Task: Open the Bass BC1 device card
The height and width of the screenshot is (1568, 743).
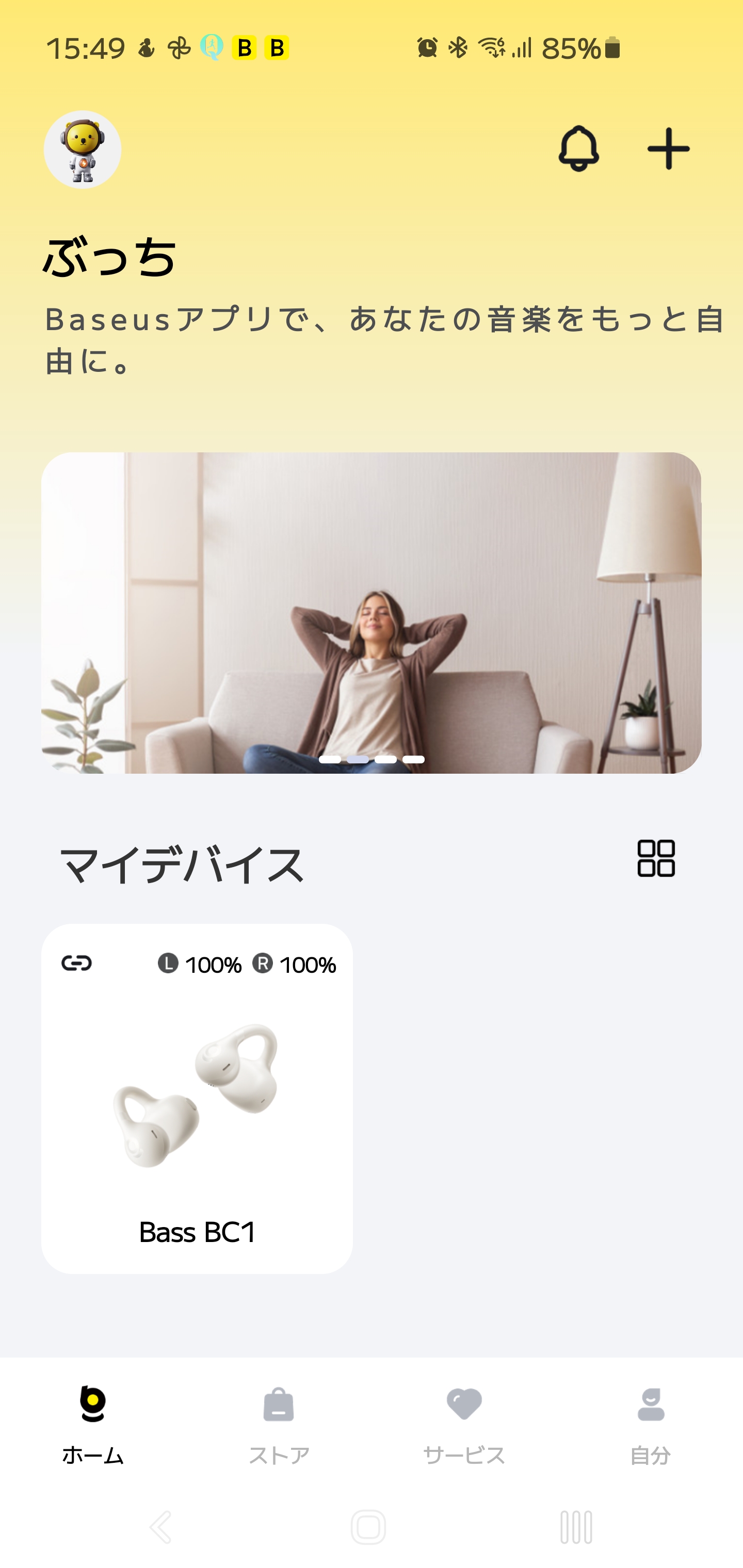Action: coord(197,1098)
